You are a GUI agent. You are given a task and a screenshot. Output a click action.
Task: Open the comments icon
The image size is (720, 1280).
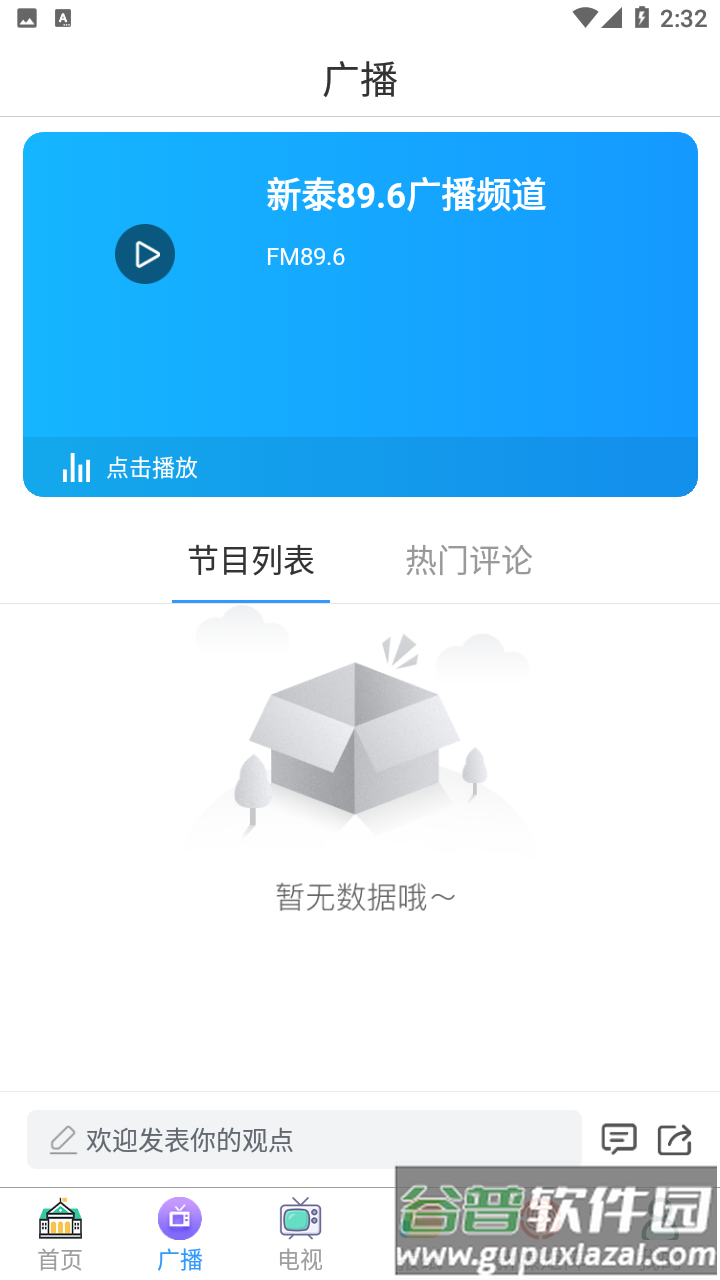pos(618,1139)
